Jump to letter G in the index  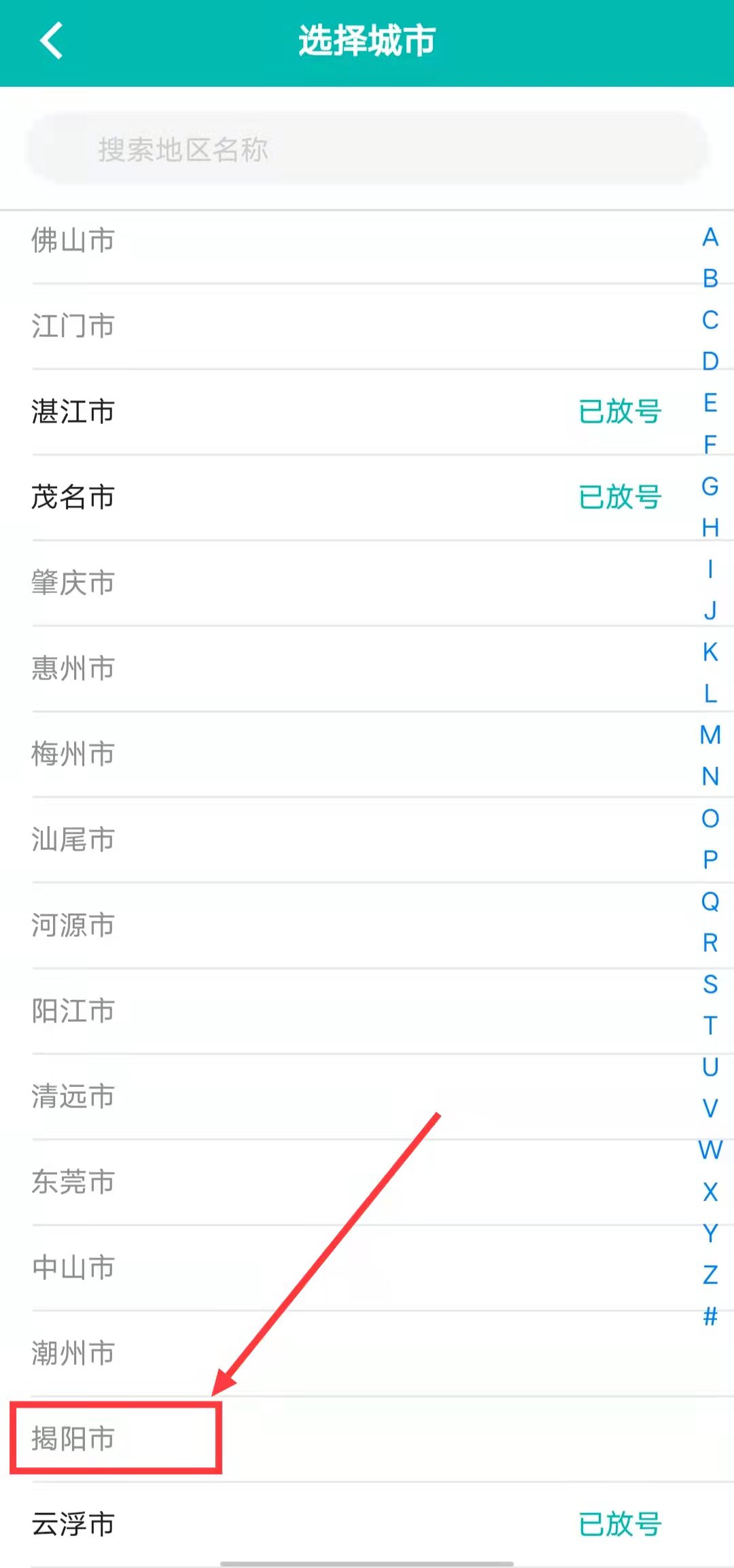710,486
